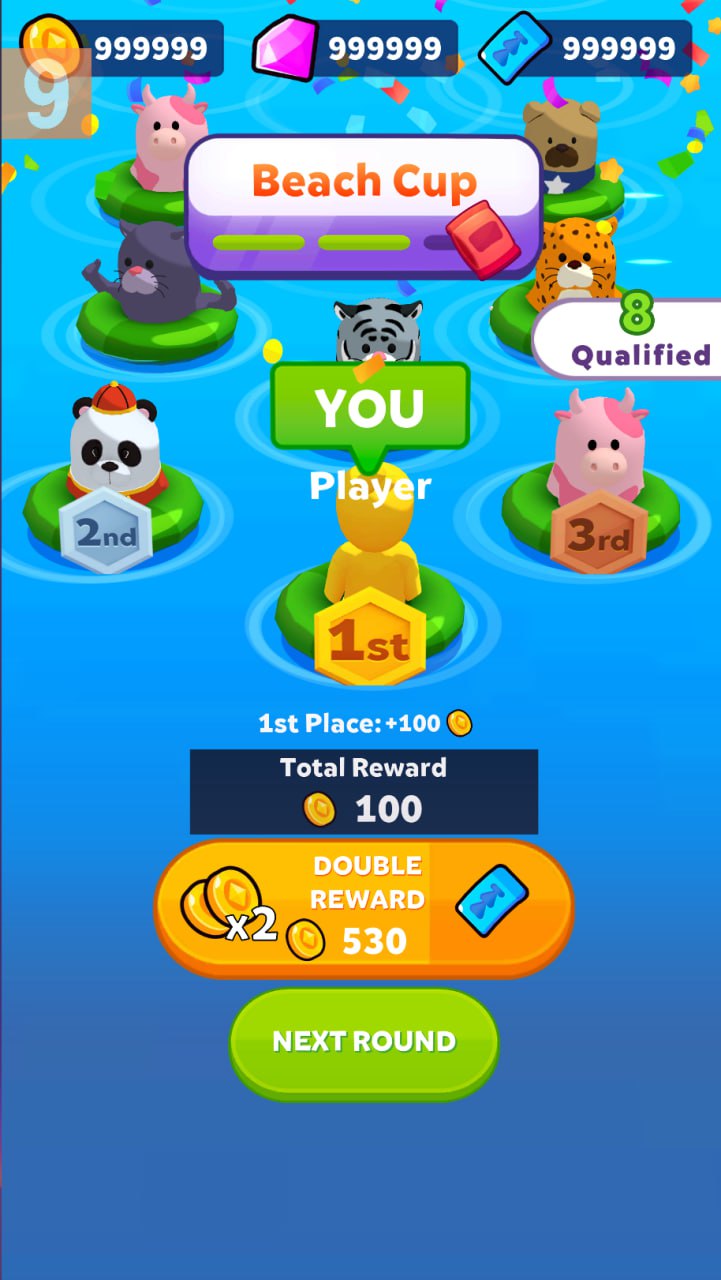Claim the Double Reward of 530 coins

(364, 907)
